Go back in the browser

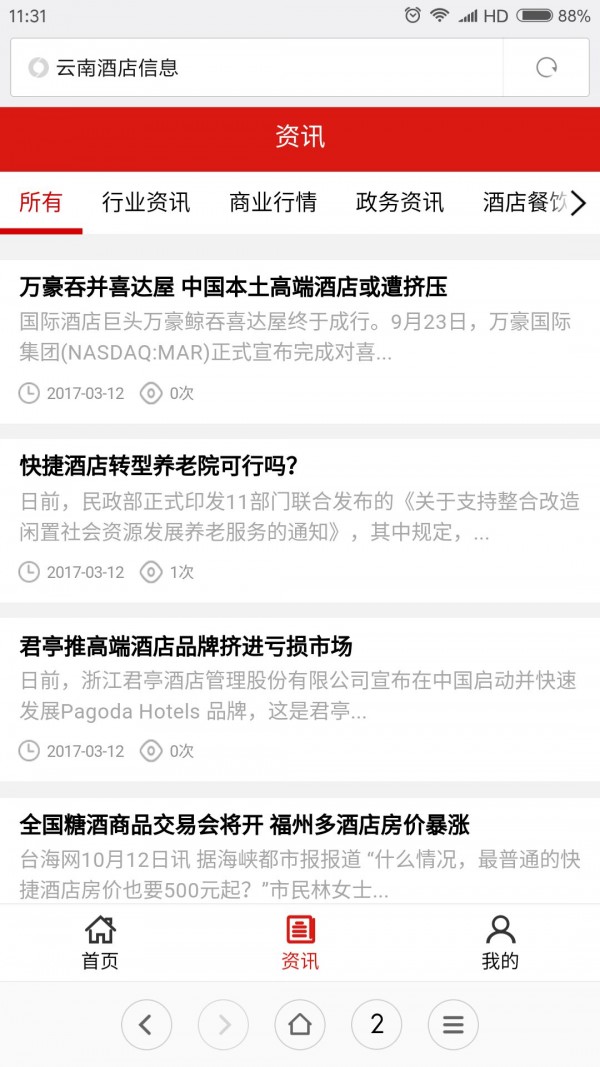[146, 1025]
